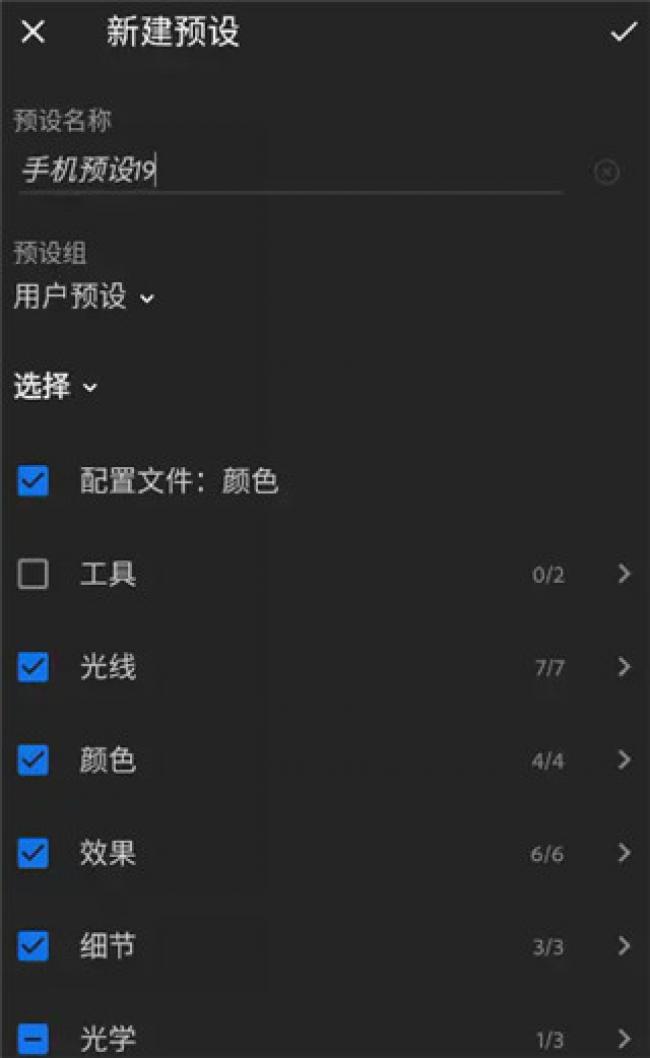
Task: Clear the preset name text
Action: tap(606, 172)
